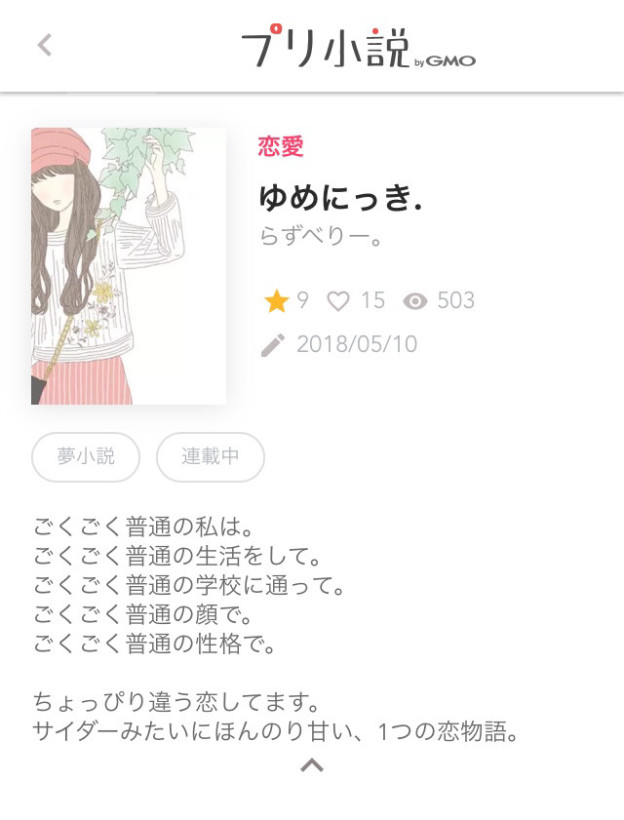Open the author らずべりー。 profile
This screenshot has width=624, height=820.
322,237
